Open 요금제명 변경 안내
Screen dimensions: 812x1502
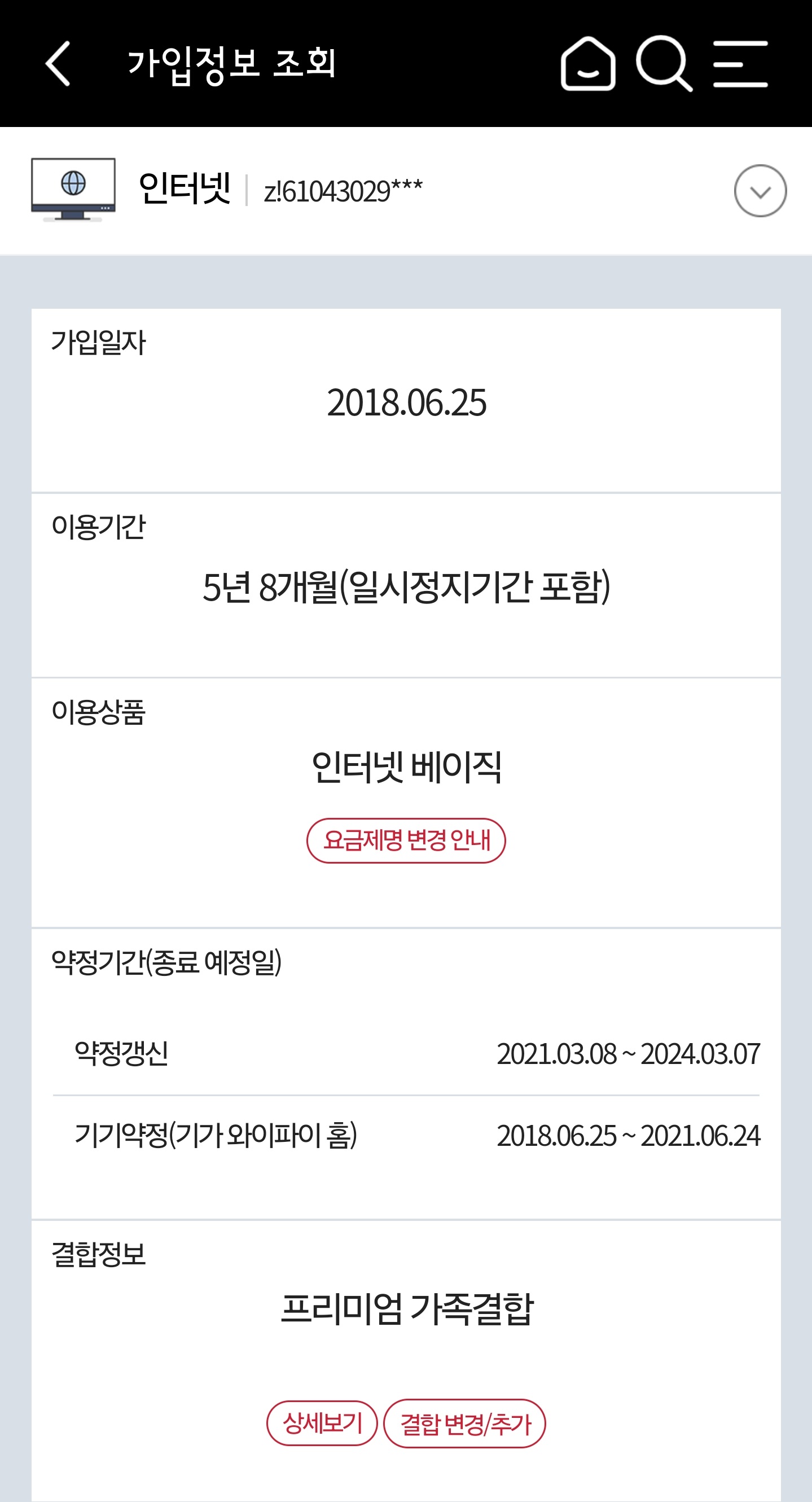click(406, 840)
